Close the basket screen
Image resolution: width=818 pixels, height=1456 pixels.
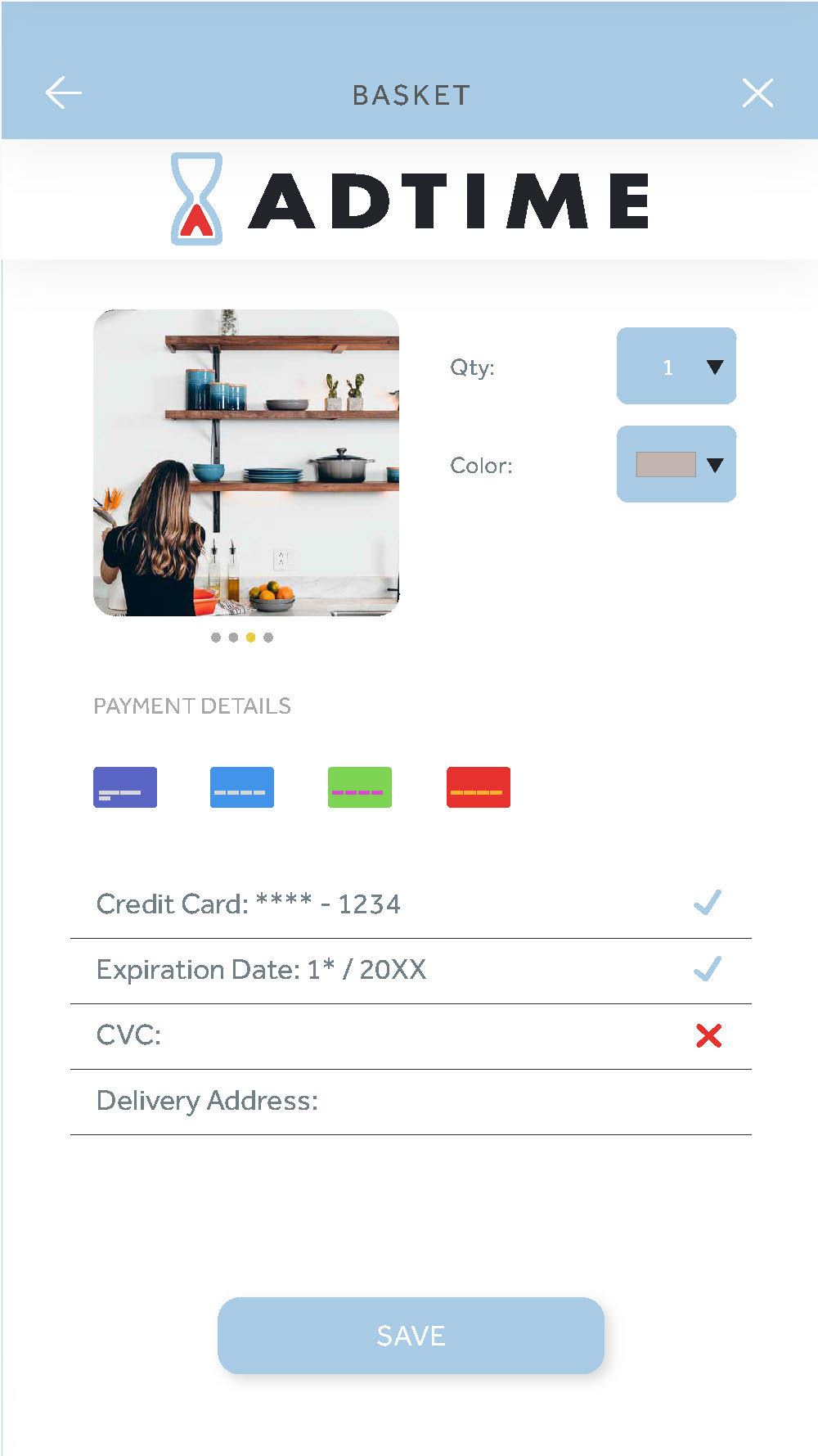(757, 93)
